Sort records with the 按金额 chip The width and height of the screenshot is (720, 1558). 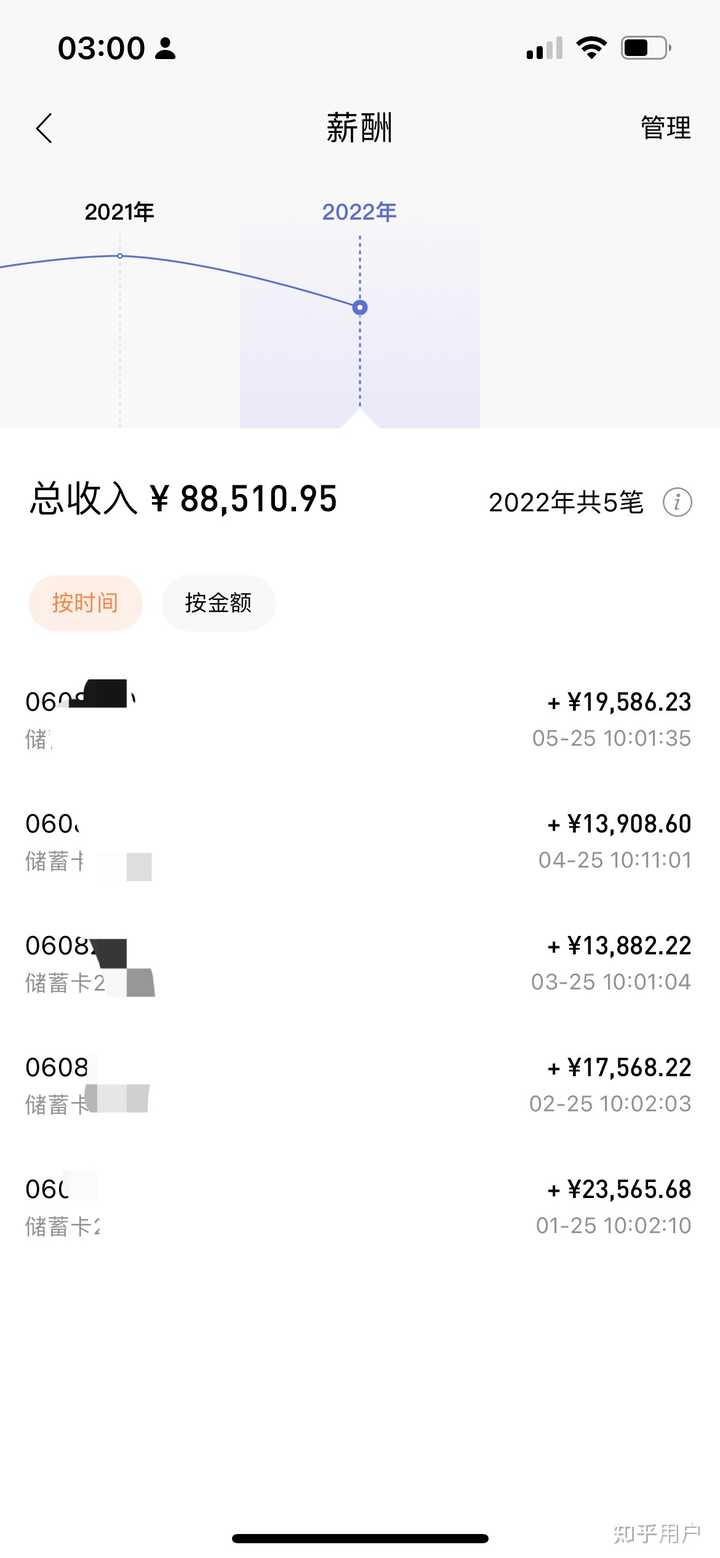tap(218, 603)
